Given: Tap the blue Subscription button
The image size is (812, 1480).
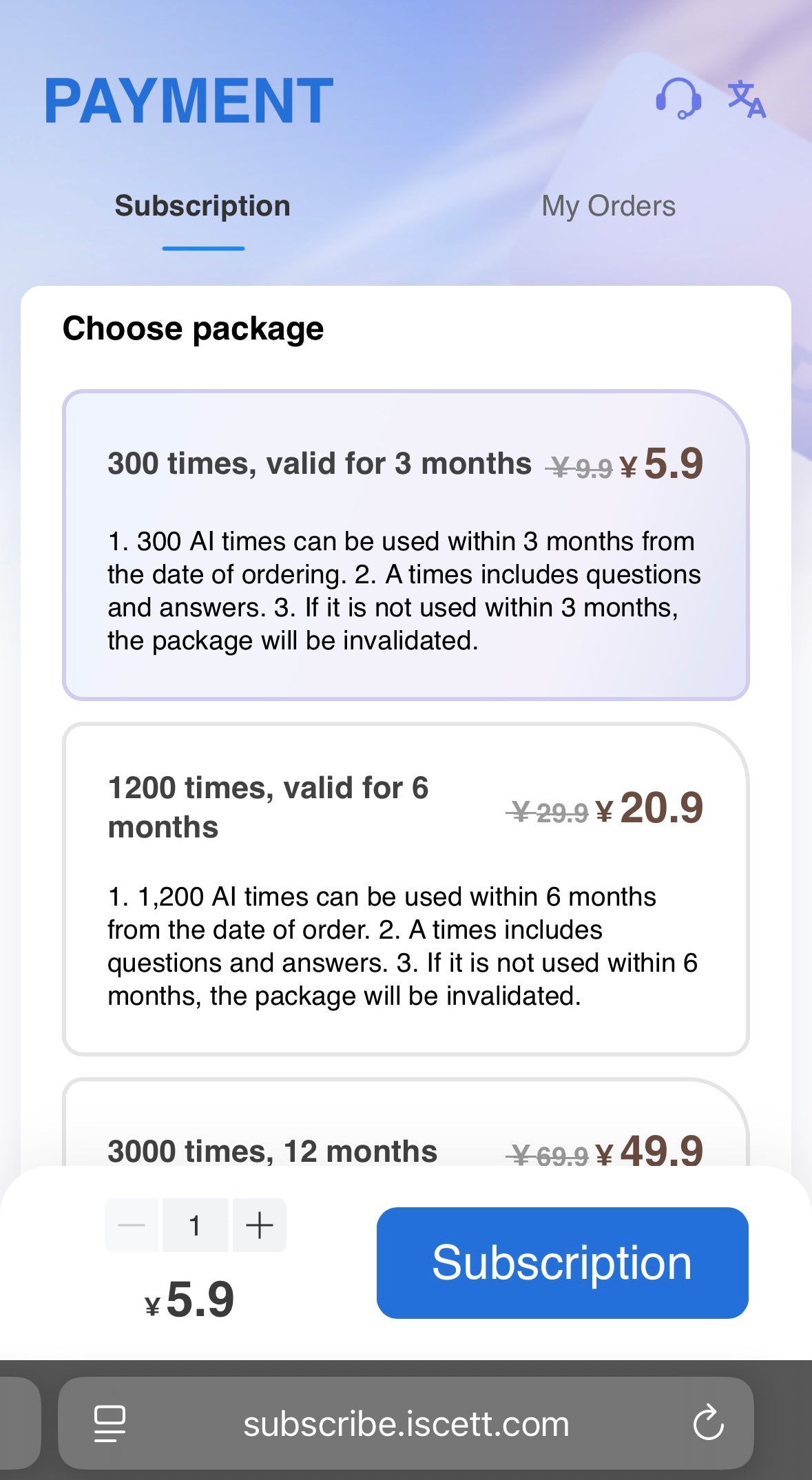Looking at the screenshot, I should 562,1262.
